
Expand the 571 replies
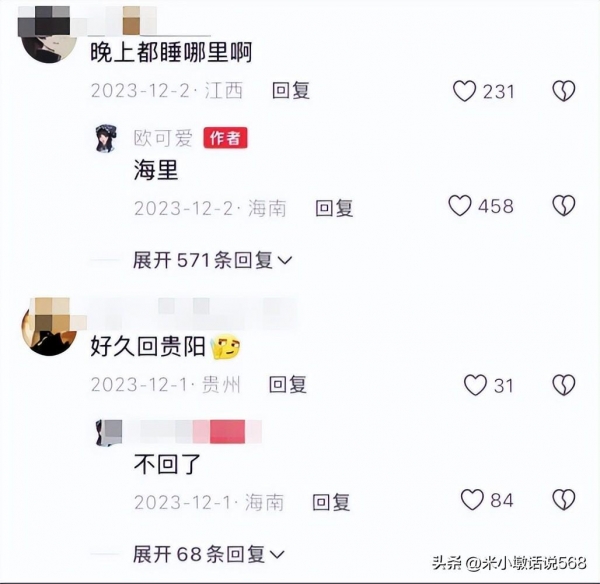point(212,260)
